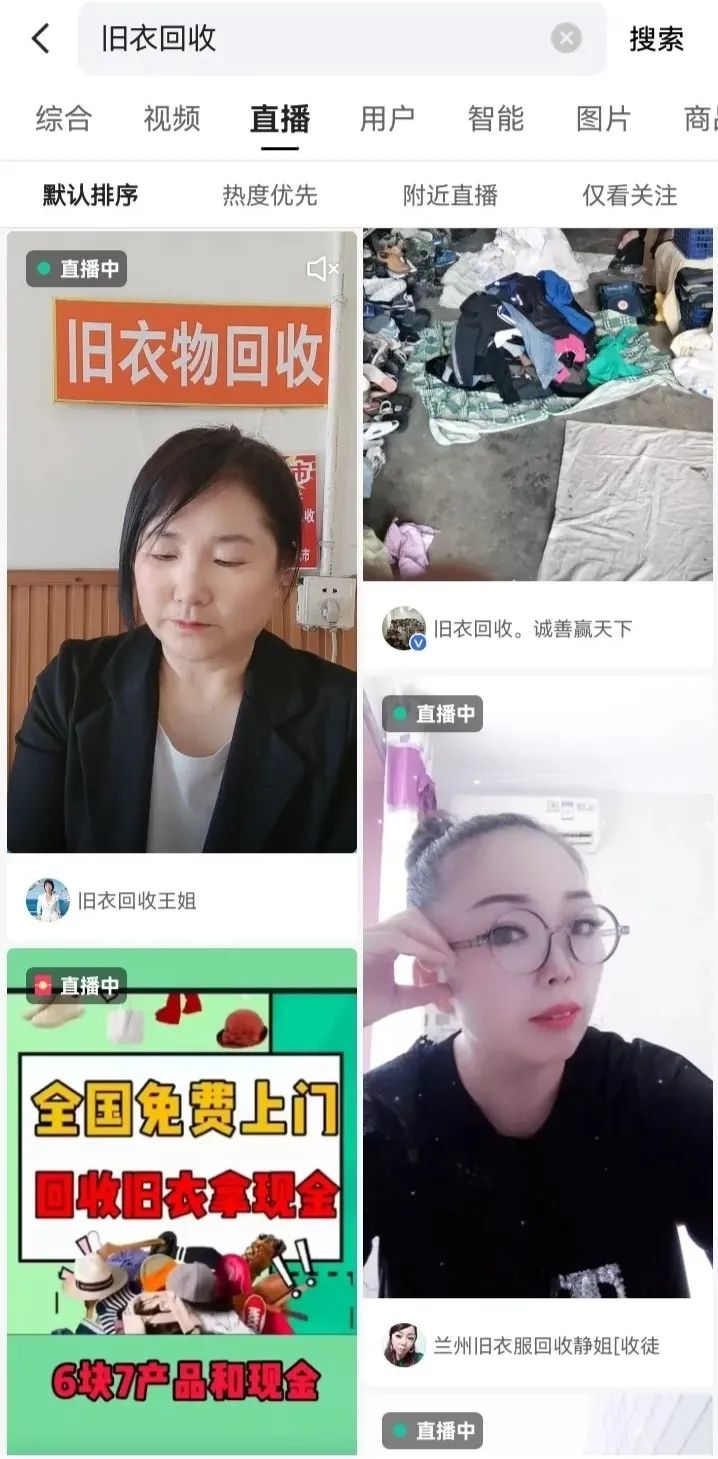This screenshot has width=718, height=1459.
Task: Switch to the 图片 tab
Action: click(604, 119)
